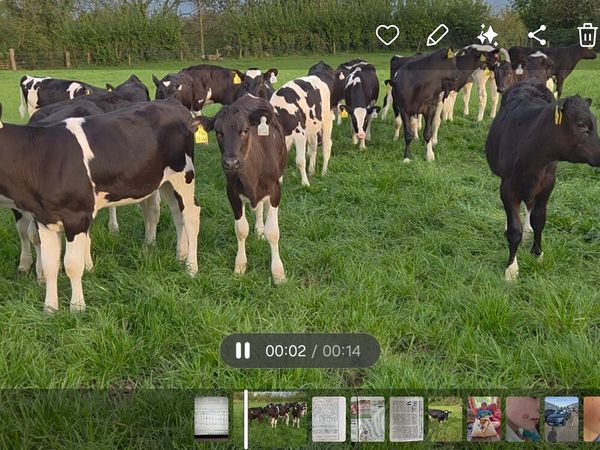Open the pencil edit tool

click(437, 35)
